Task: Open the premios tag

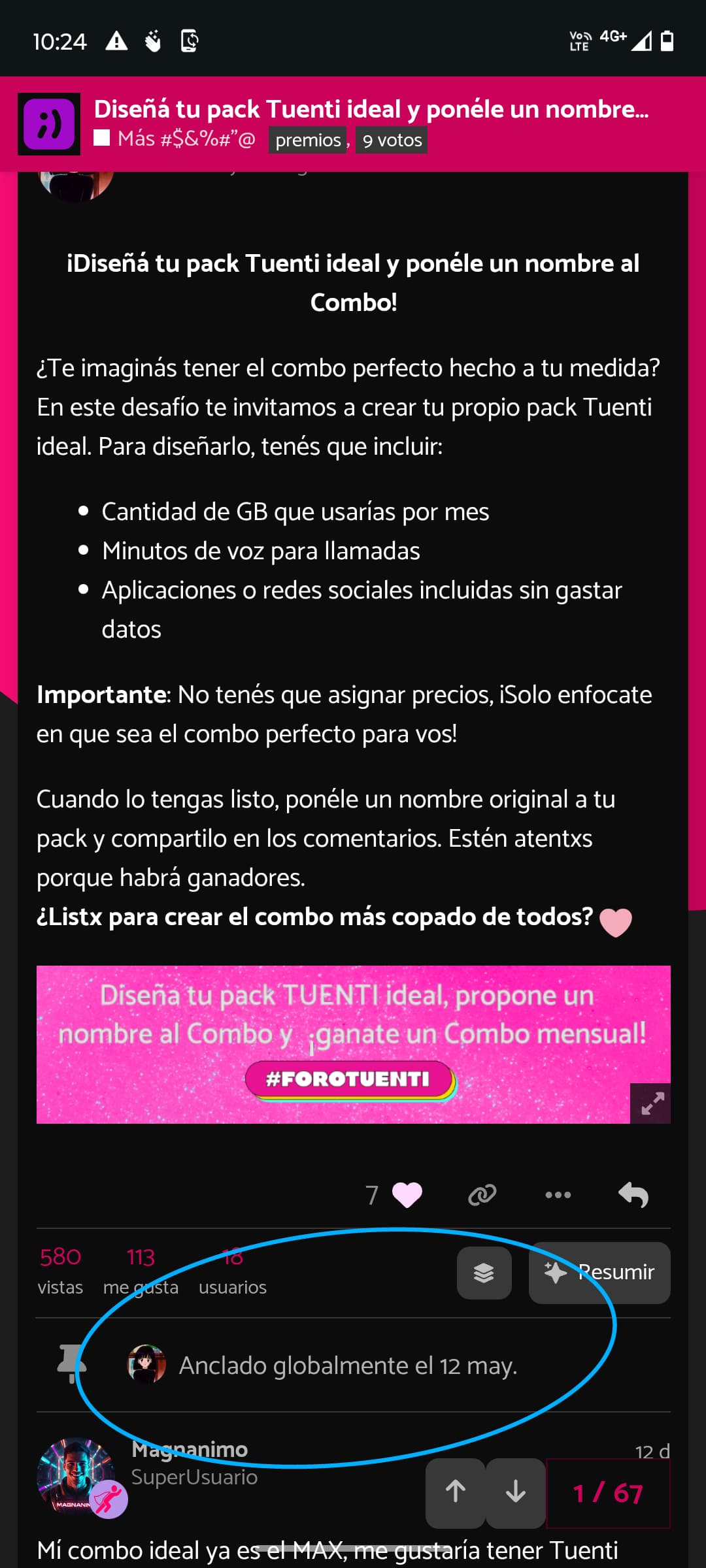Action: [308, 140]
